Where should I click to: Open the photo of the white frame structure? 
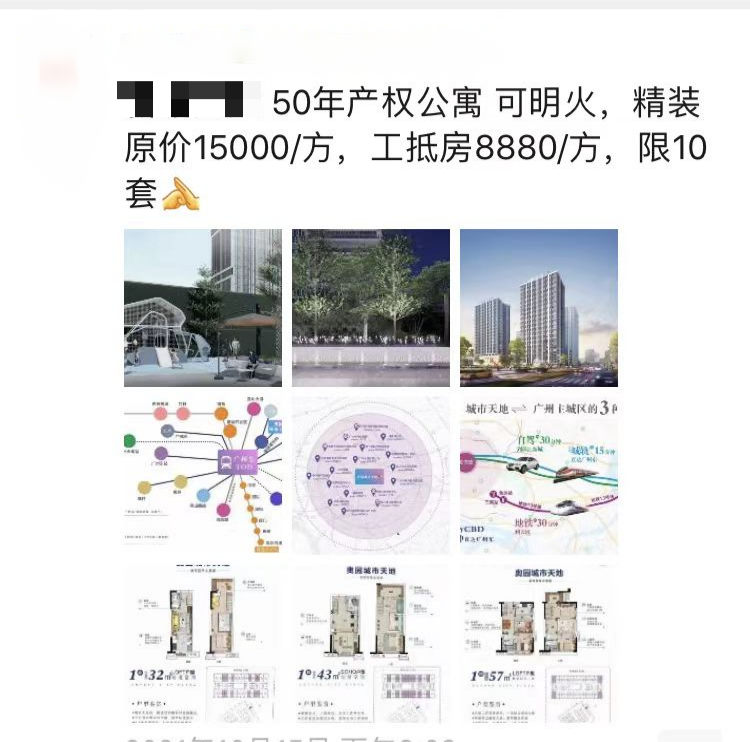[x=202, y=308]
